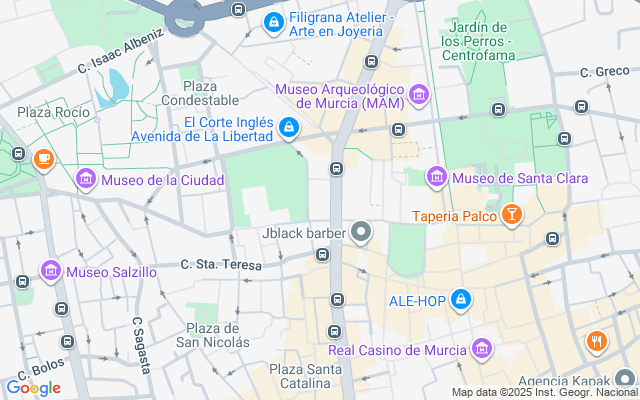Open the Museo Arqueológico de Murcia marker
The width and height of the screenshot is (640, 400).
pos(419,95)
